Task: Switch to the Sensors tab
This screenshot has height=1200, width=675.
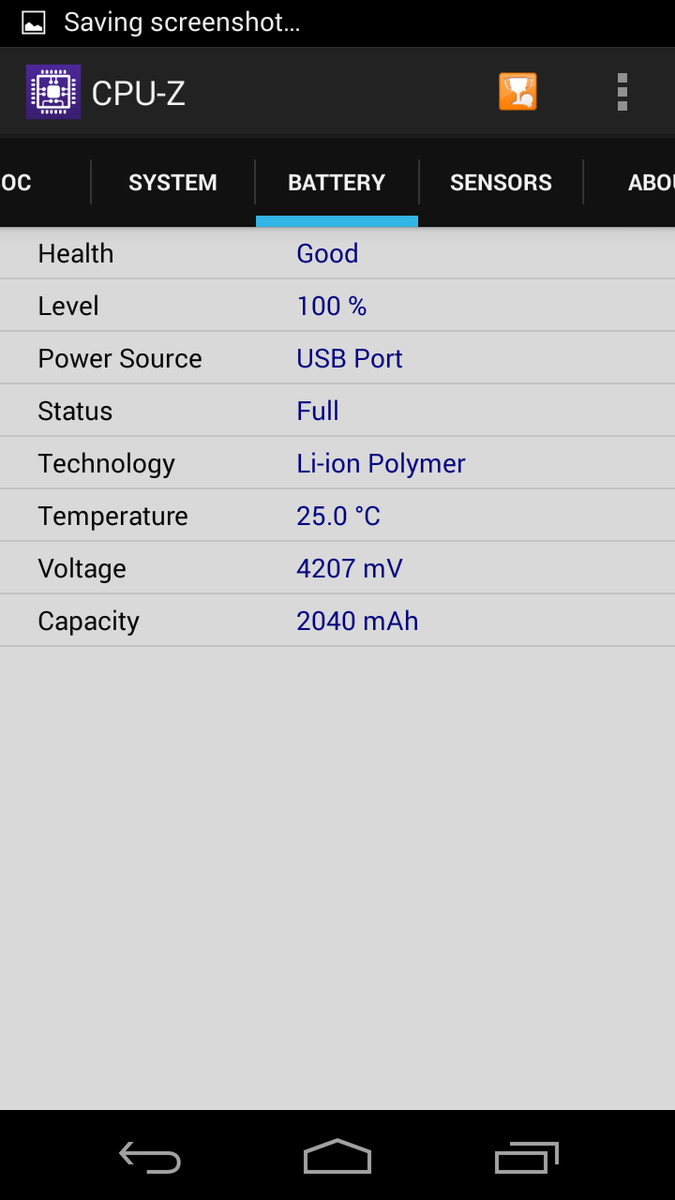Action: pos(501,183)
